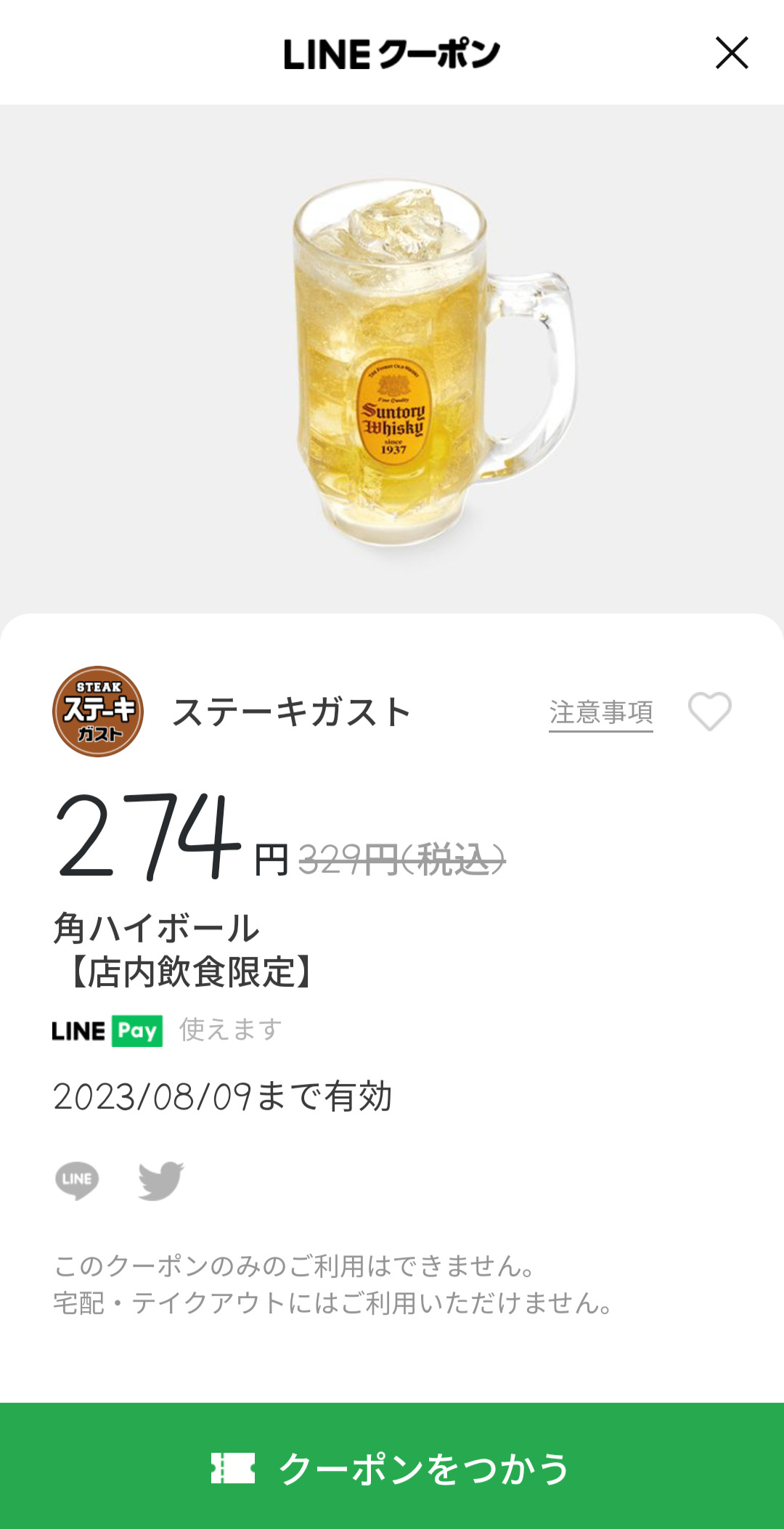
Task: Favorite this coupon with the heart icon
Action: click(x=709, y=712)
